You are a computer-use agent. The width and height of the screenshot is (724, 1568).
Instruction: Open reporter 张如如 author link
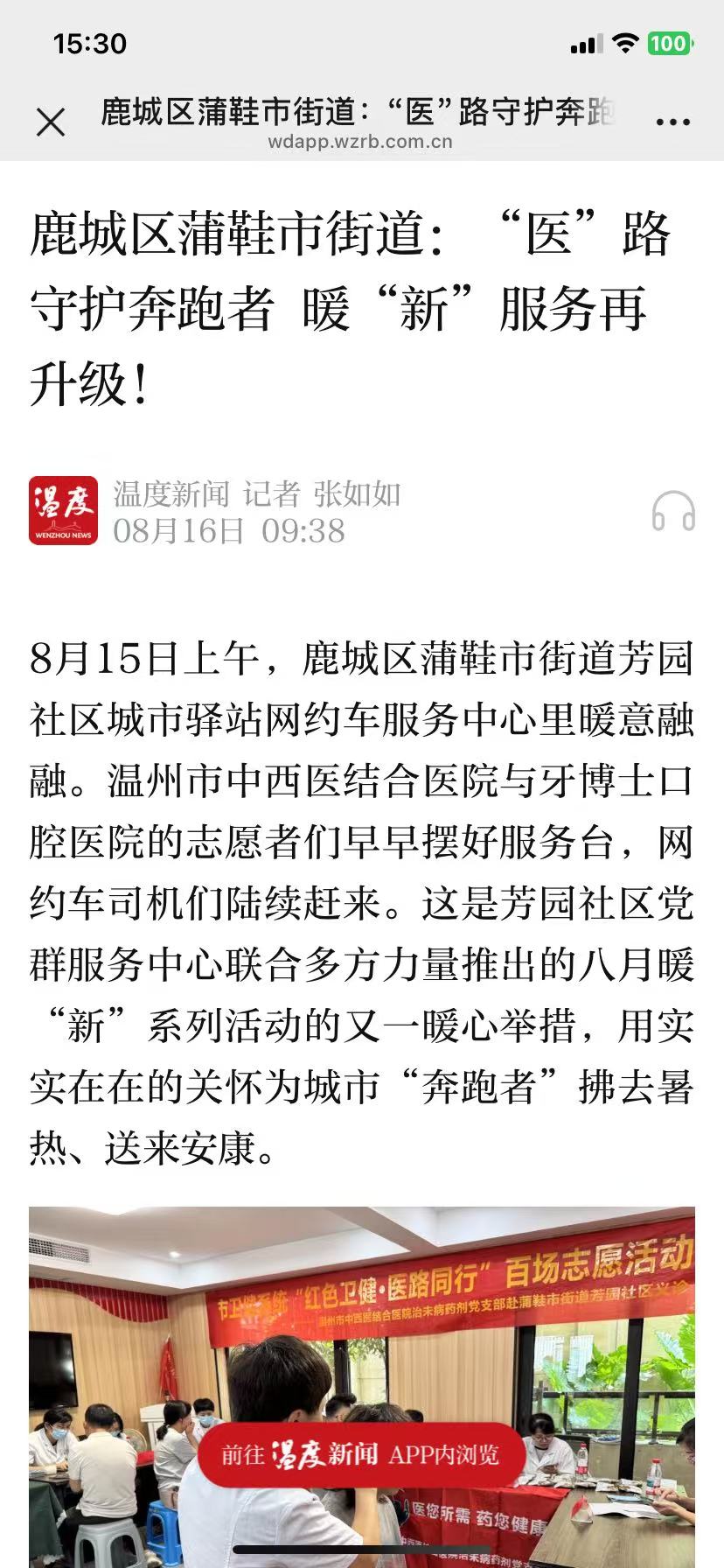coord(353,495)
